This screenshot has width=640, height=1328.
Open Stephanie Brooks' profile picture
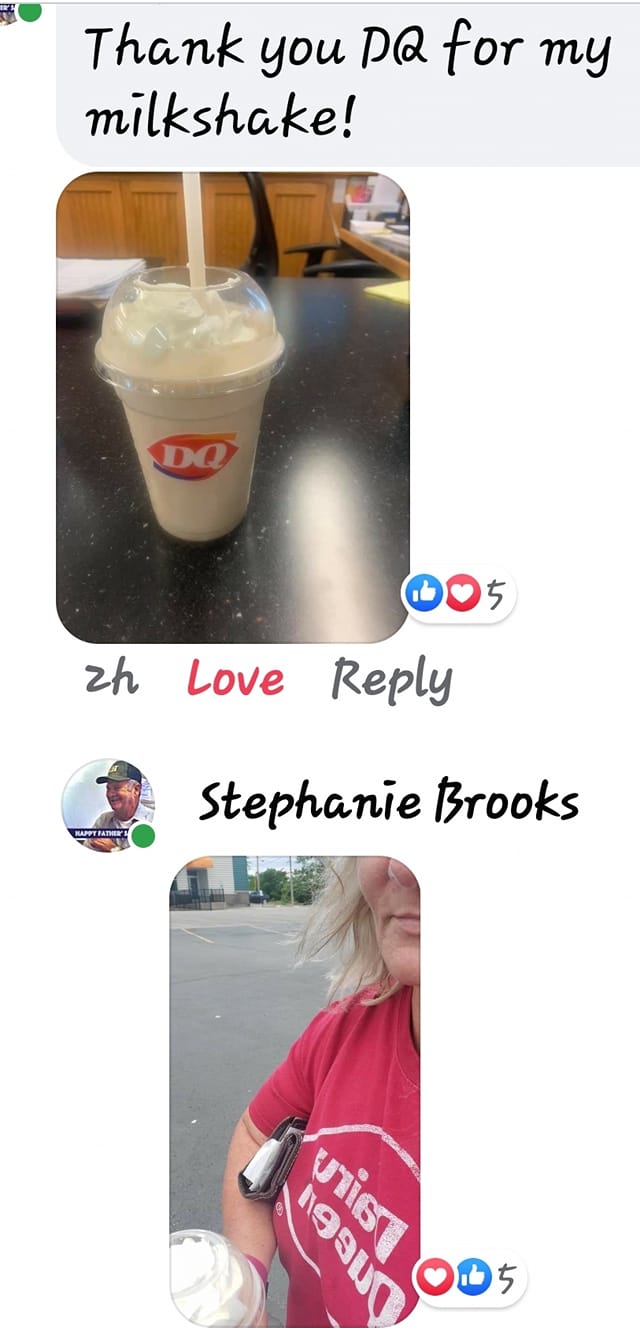tap(108, 804)
